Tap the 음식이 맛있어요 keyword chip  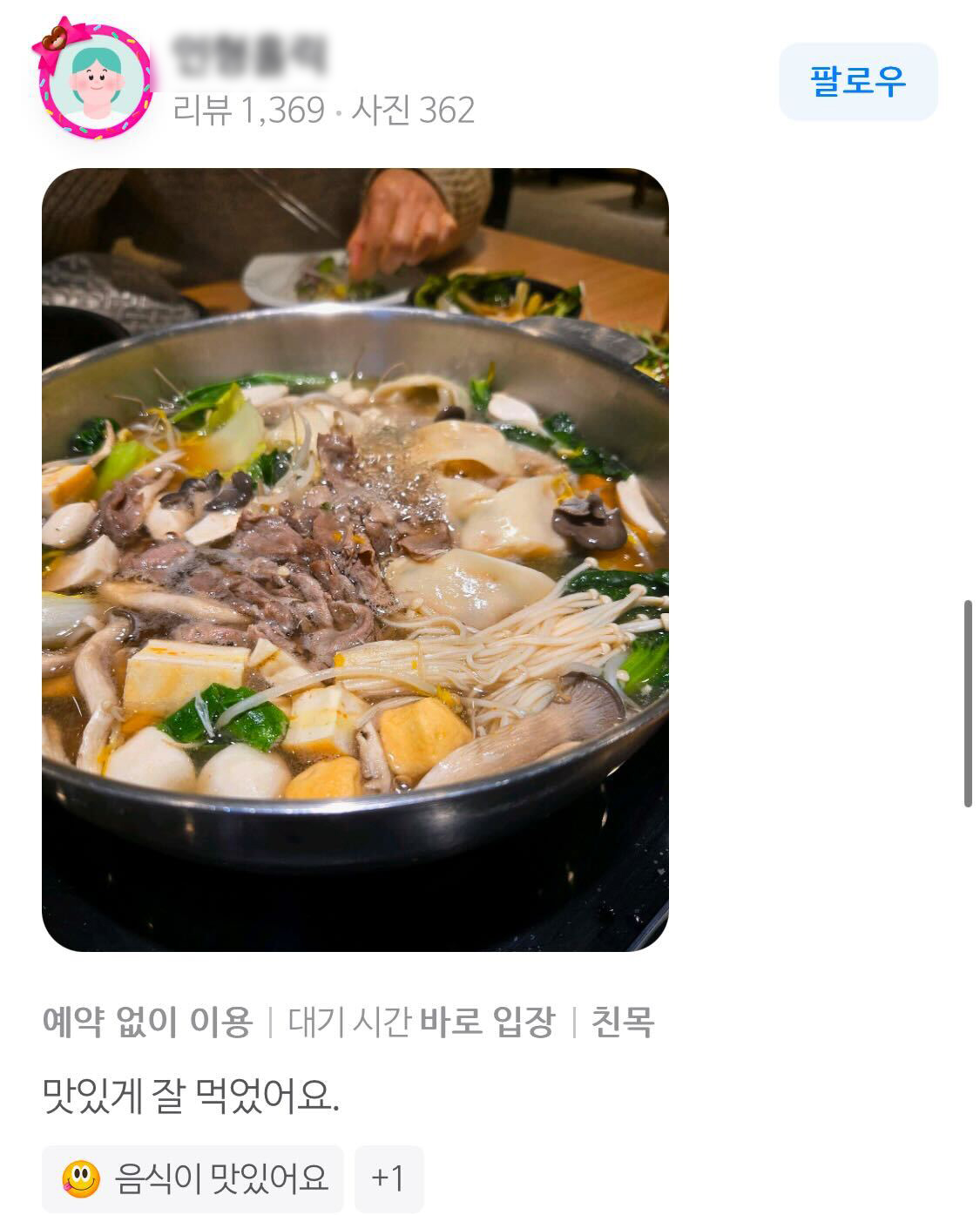coord(193,1178)
